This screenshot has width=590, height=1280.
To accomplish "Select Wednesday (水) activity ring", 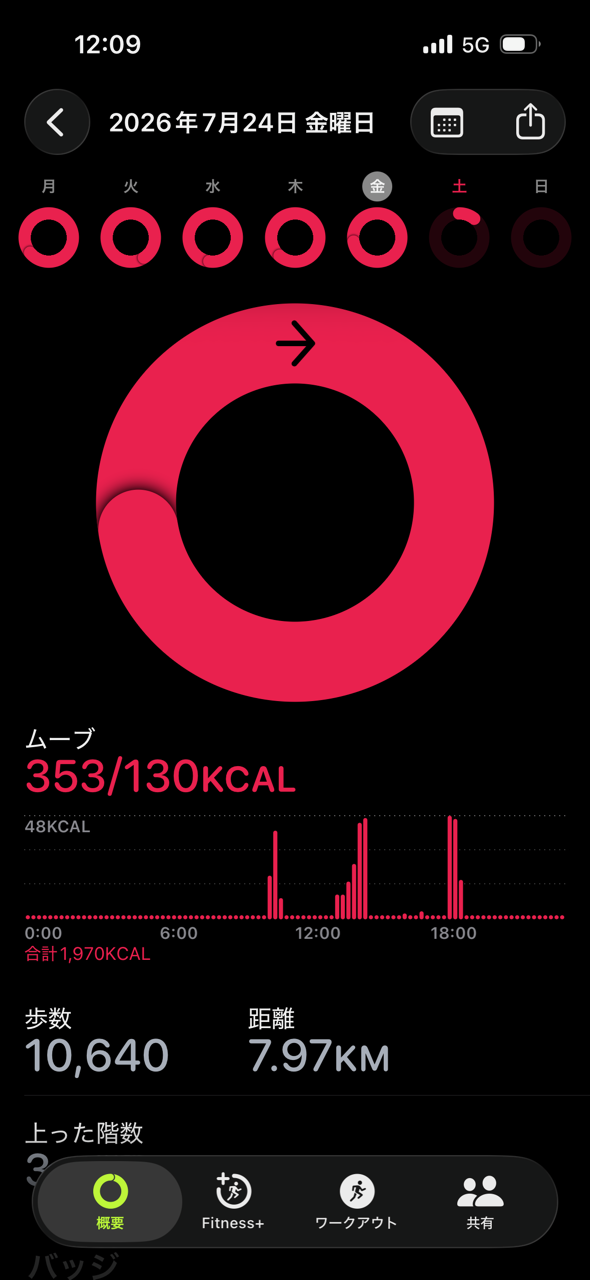I will [x=213, y=238].
